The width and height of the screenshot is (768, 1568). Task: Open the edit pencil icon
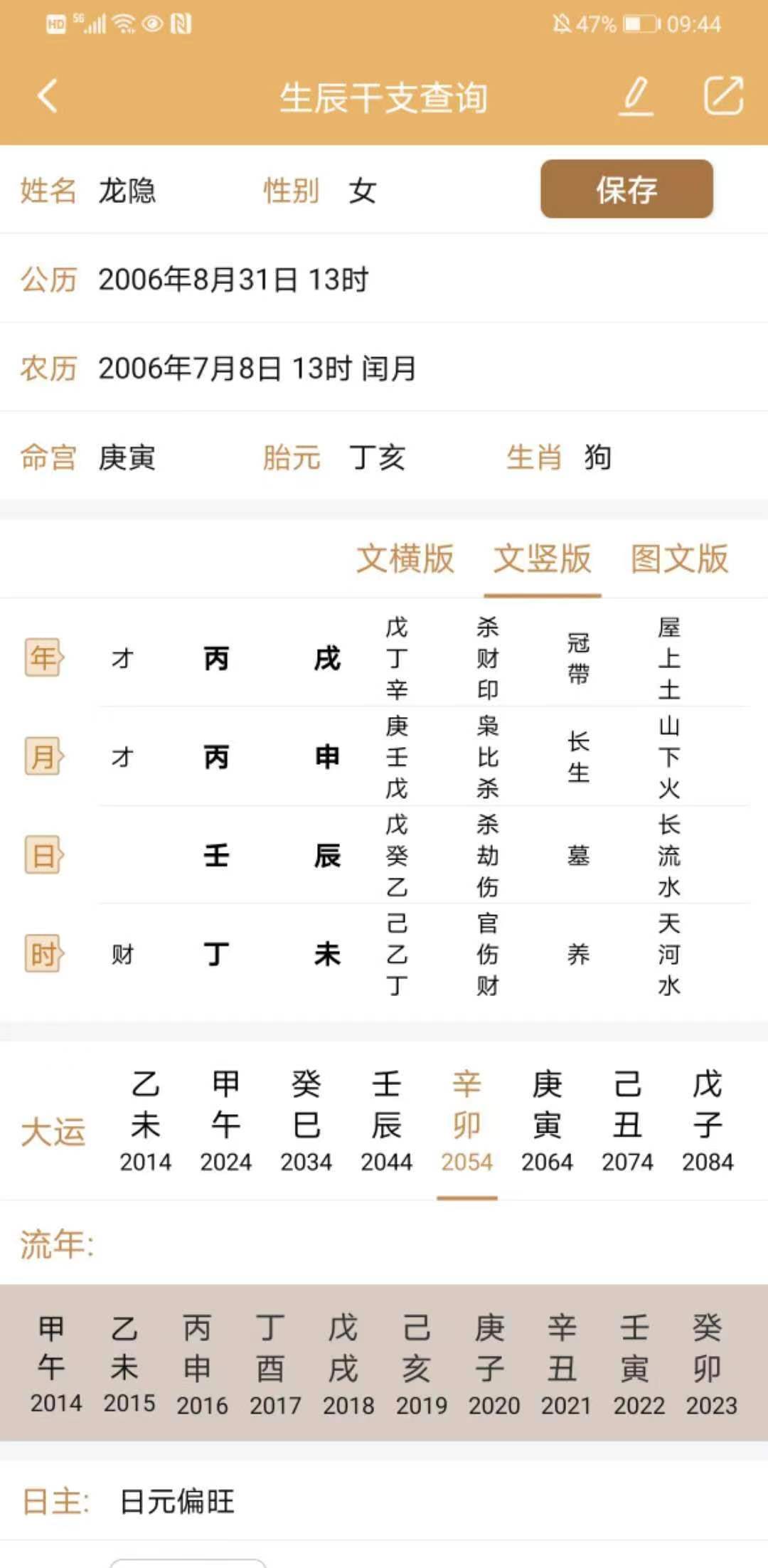tap(636, 96)
